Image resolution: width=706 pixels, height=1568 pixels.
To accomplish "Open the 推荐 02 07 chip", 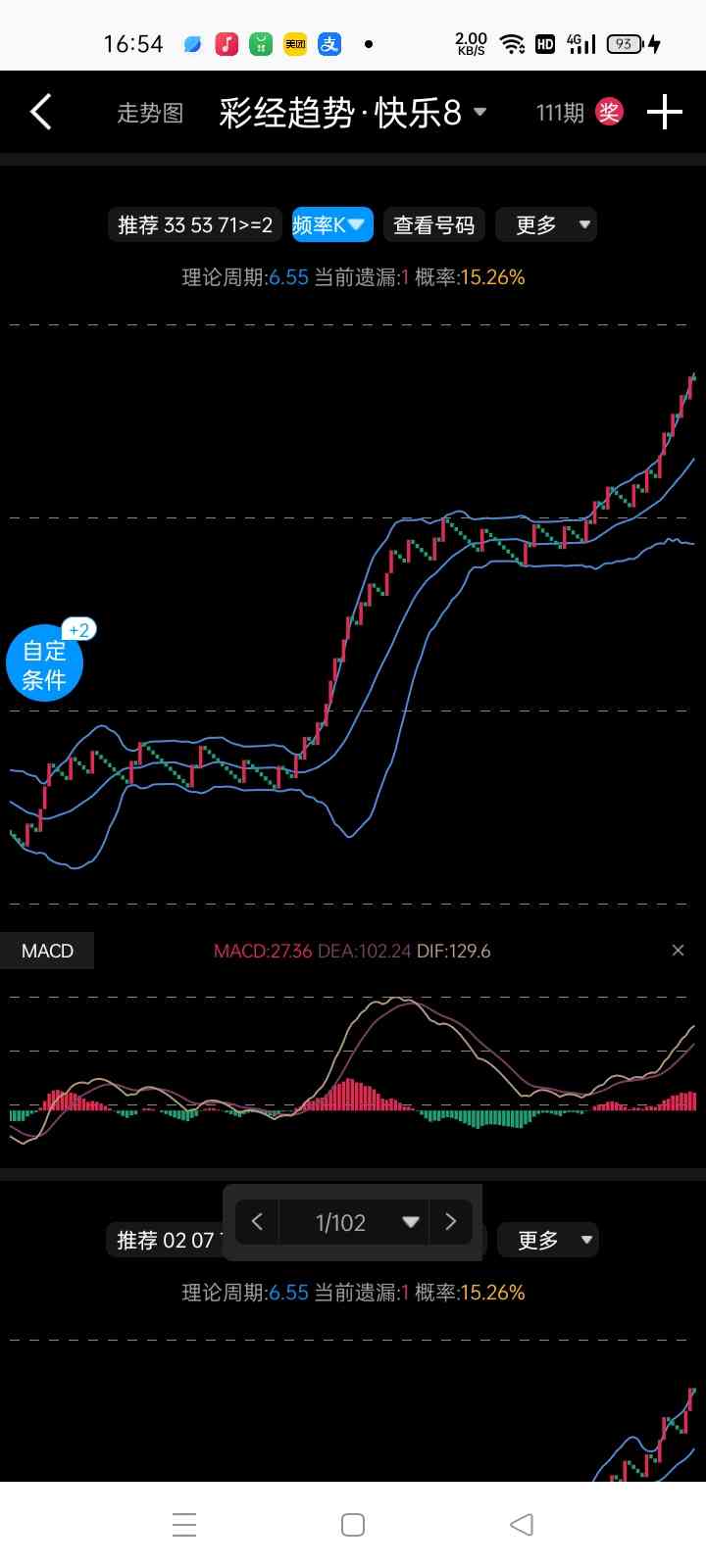I will (x=165, y=1240).
